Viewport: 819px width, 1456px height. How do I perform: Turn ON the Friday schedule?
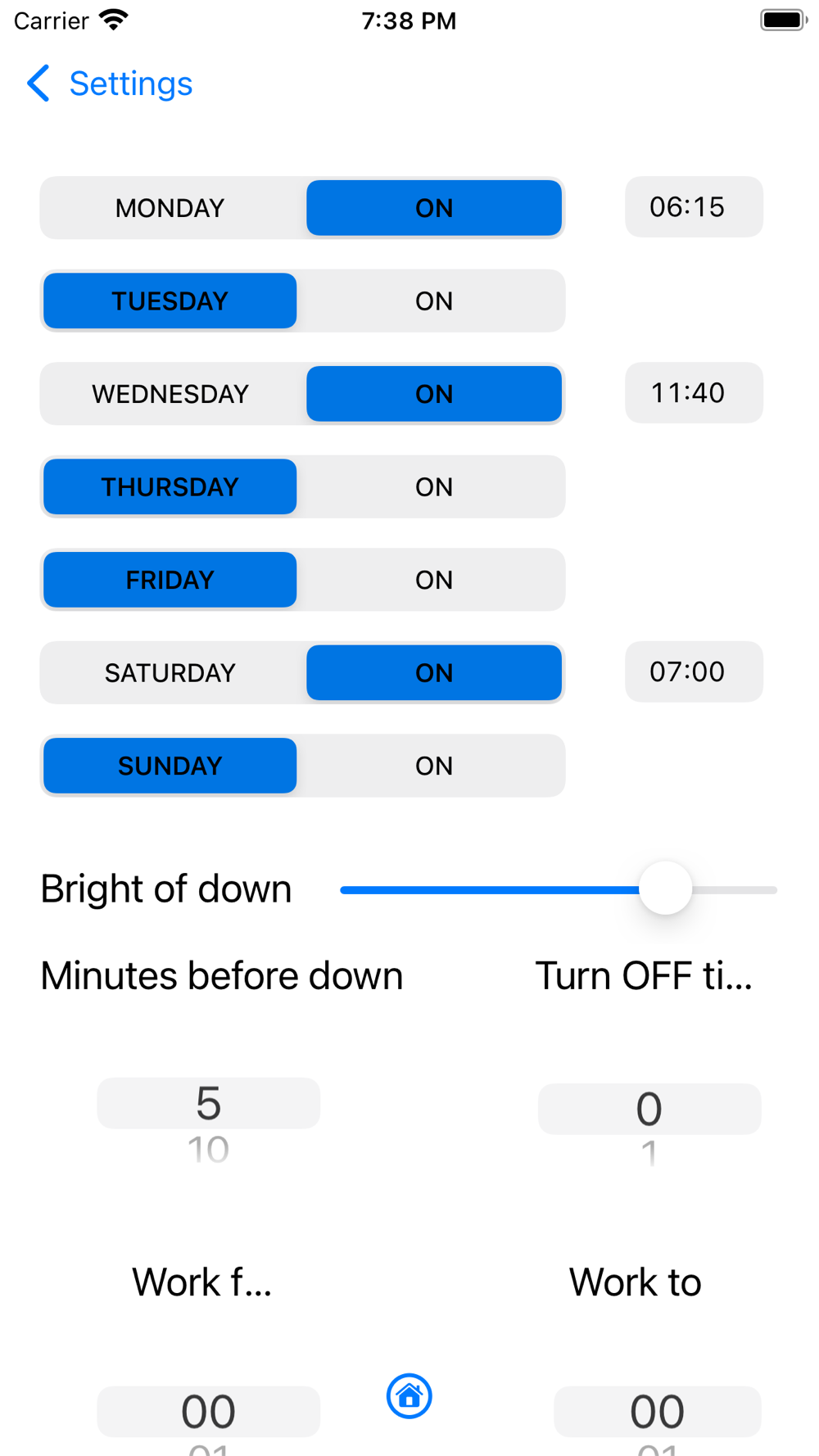(433, 580)
